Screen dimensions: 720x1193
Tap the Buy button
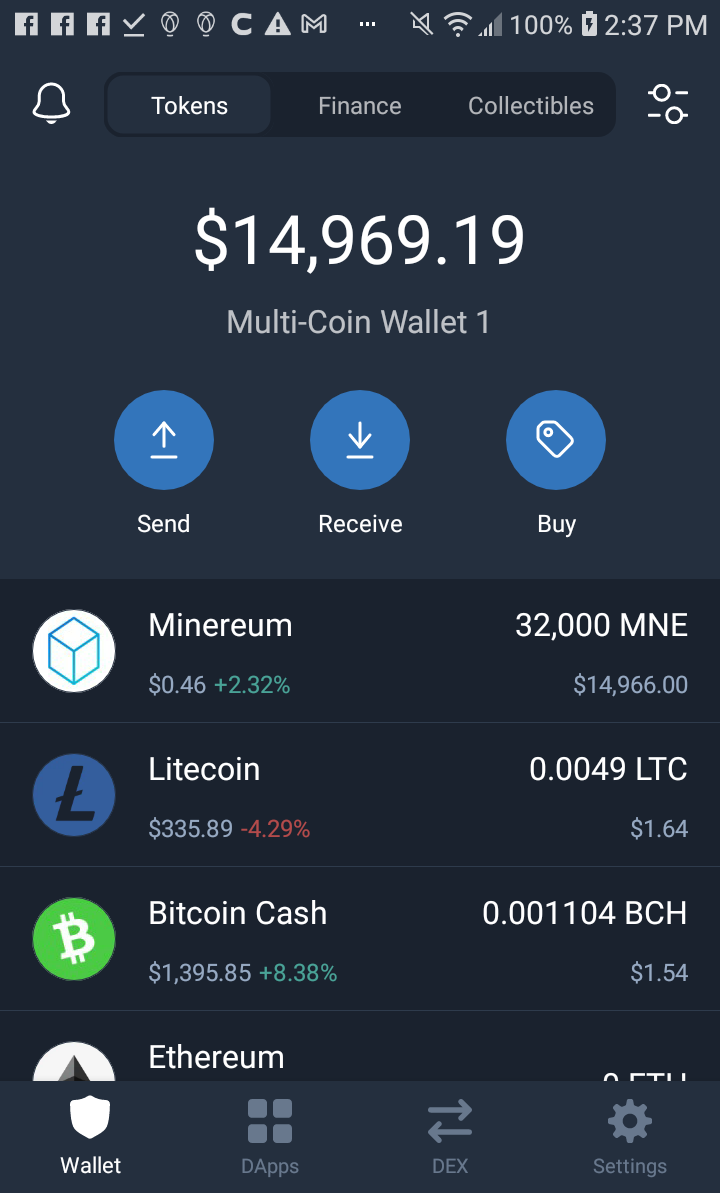click(556, 440)
